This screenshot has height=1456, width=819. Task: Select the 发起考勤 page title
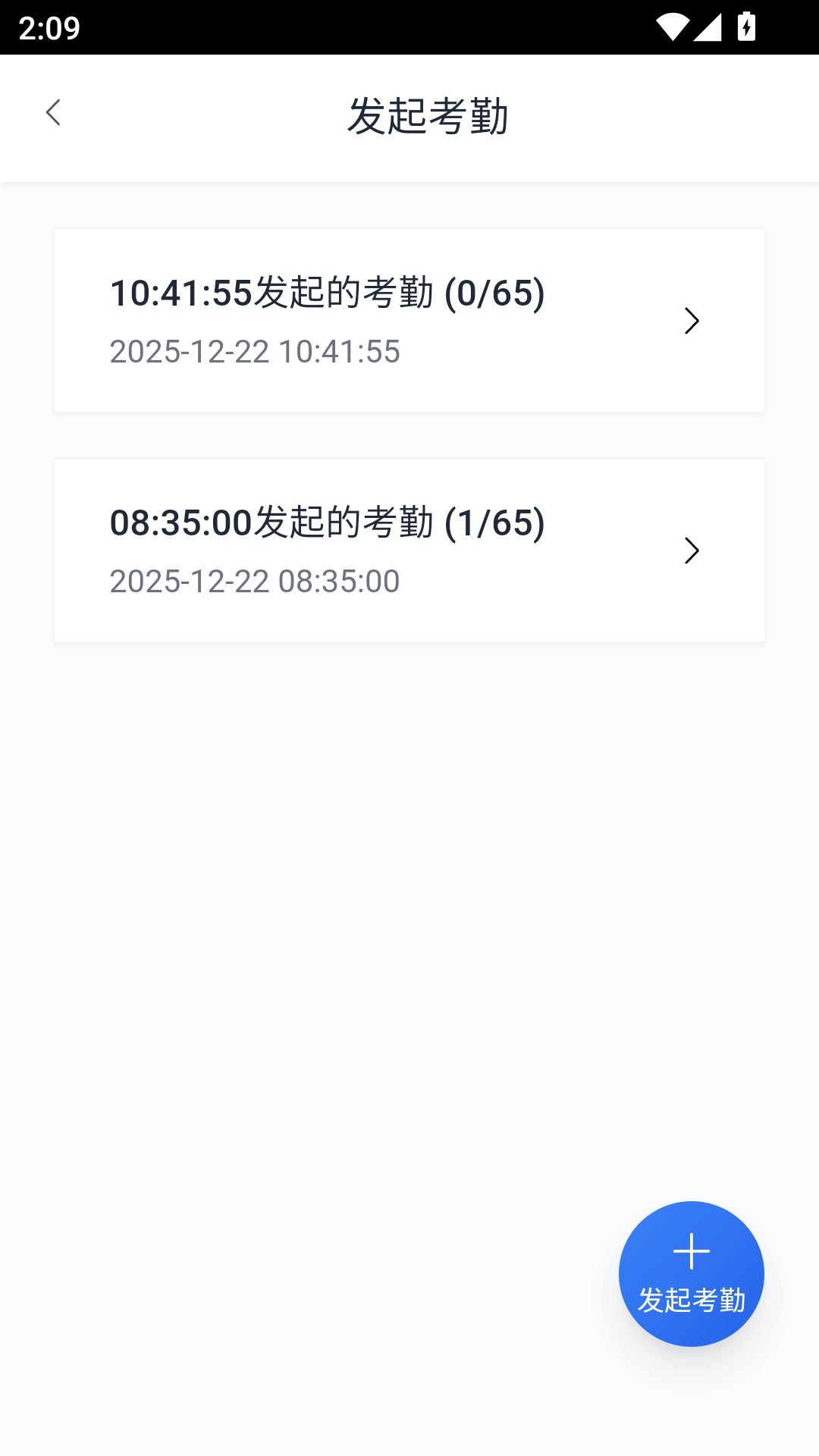click(429, 114)
